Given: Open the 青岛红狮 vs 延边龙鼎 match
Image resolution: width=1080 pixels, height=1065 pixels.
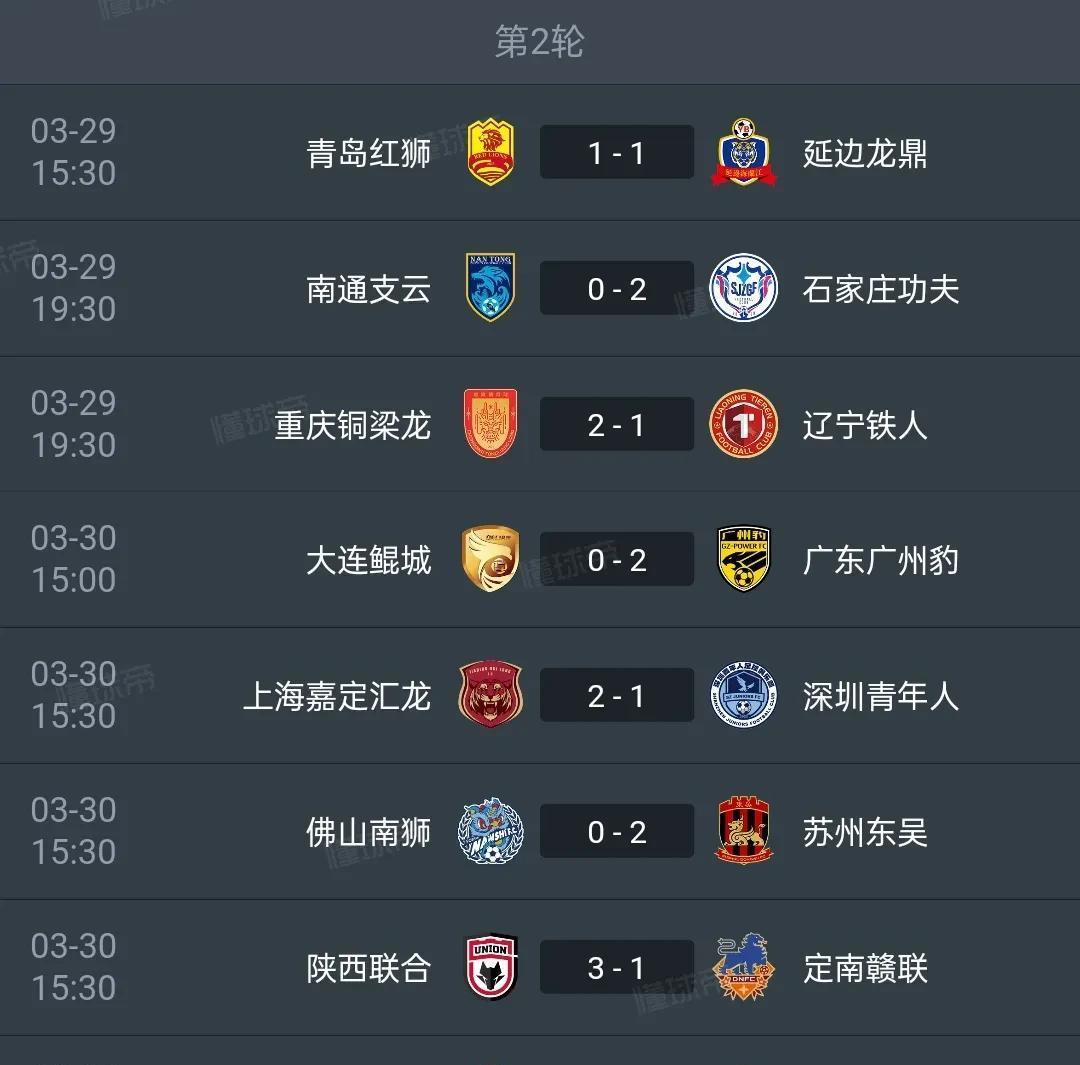Looking at the screenshot, I should pos(616,153).
